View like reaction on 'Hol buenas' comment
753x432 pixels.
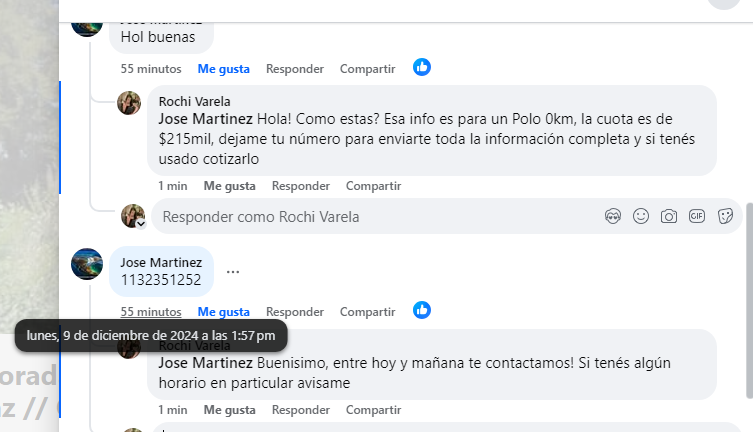click(x=422, y=67)
